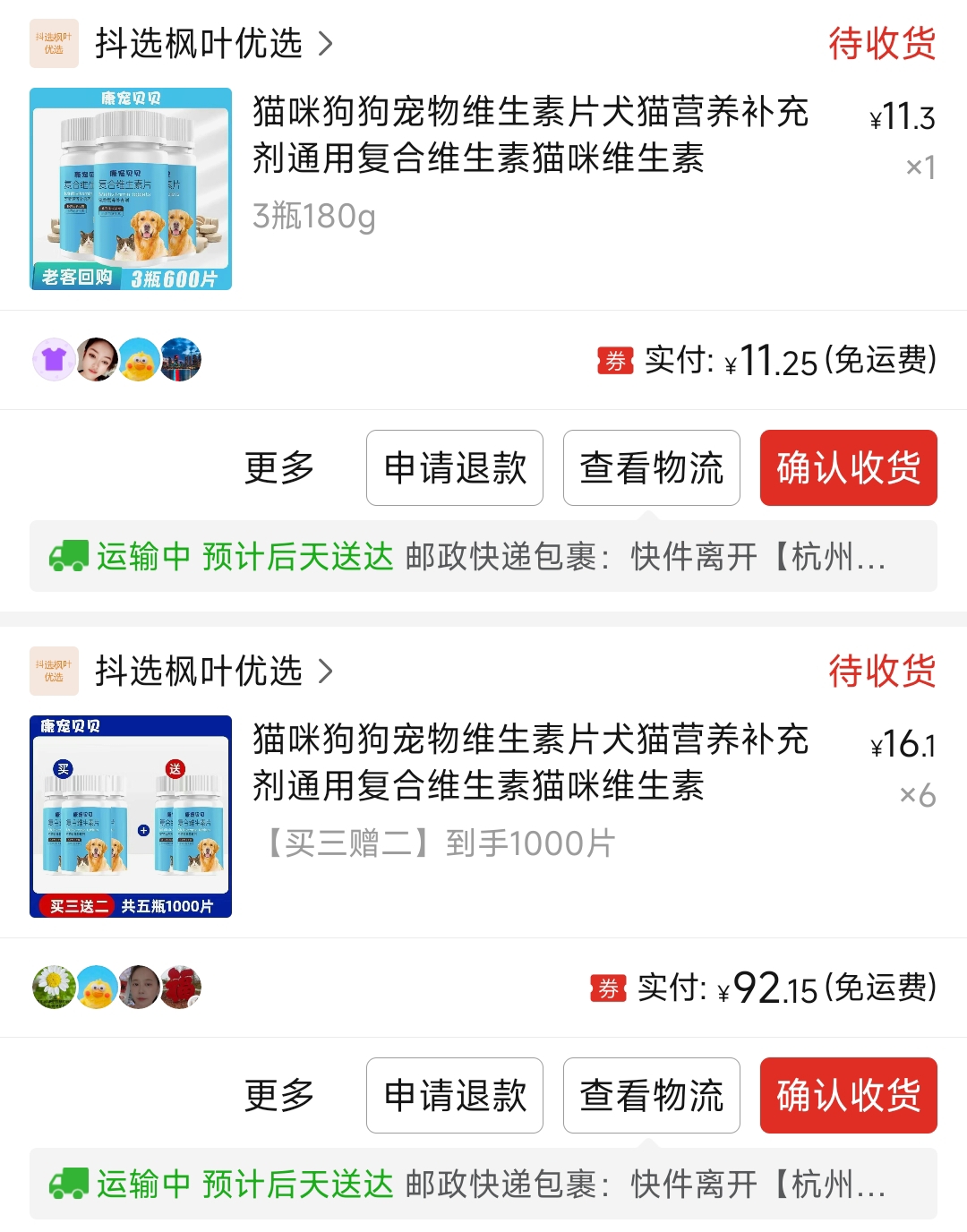Request 申请退款 for the ¥92.15 order

(455, 1095)
